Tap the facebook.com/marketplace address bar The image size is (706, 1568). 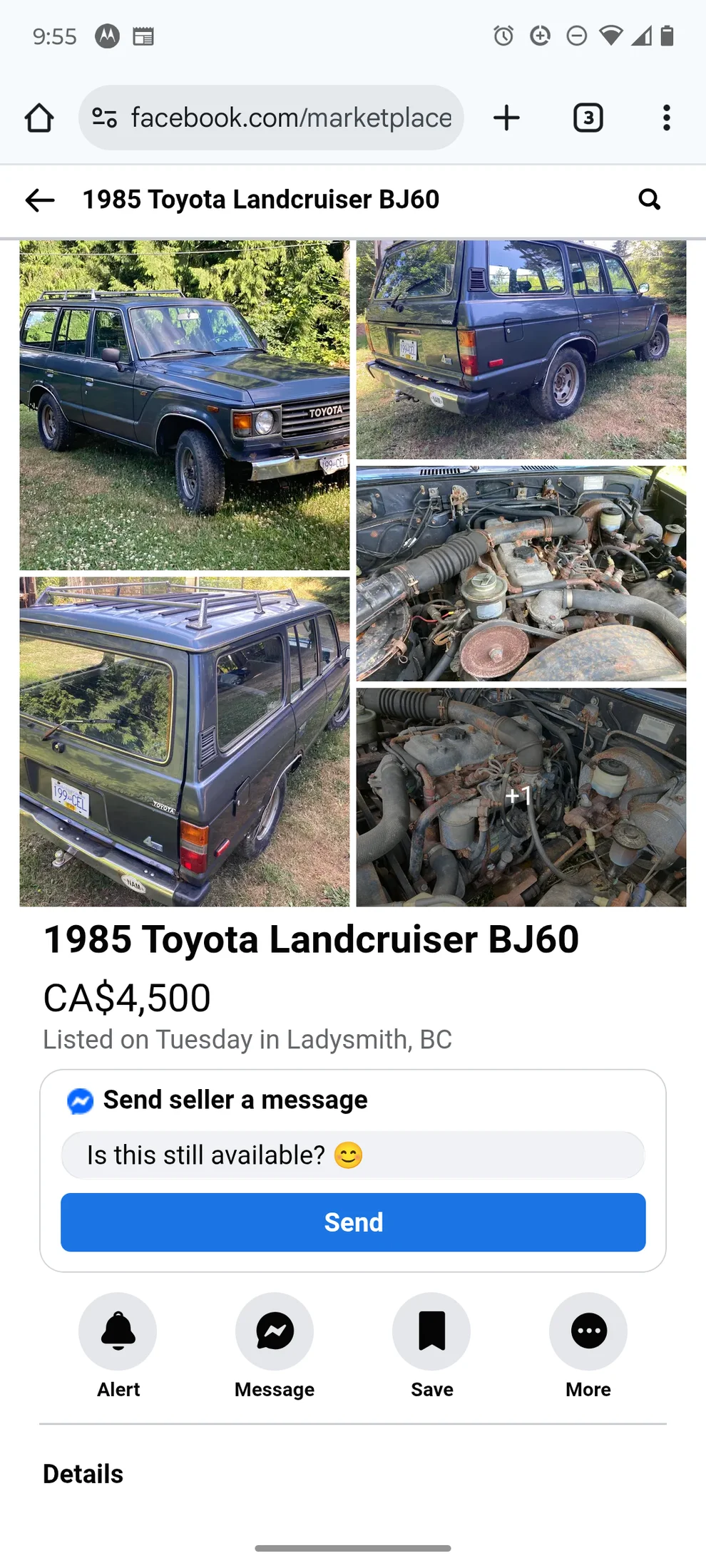[x=271, y=118]
